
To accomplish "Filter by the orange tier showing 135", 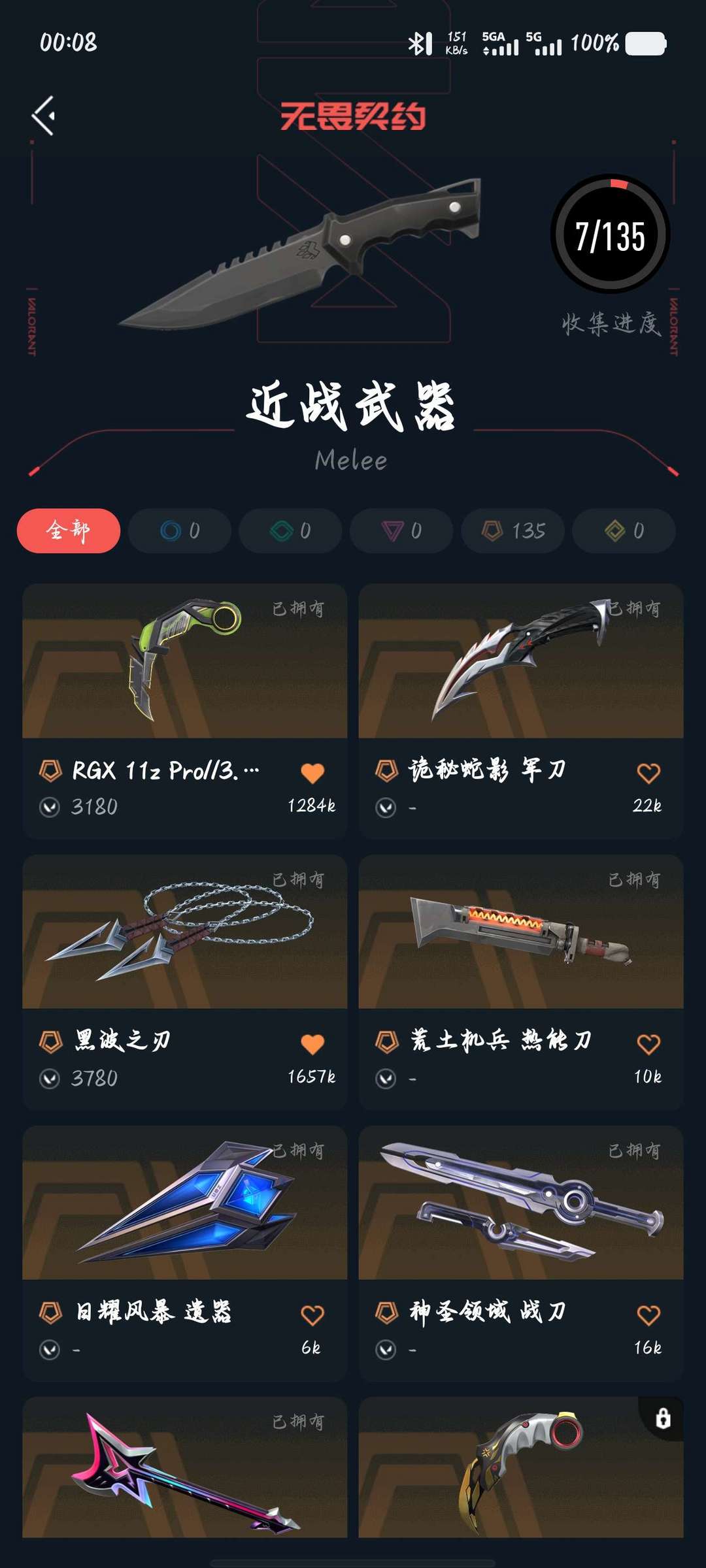I will coord(513,531).
